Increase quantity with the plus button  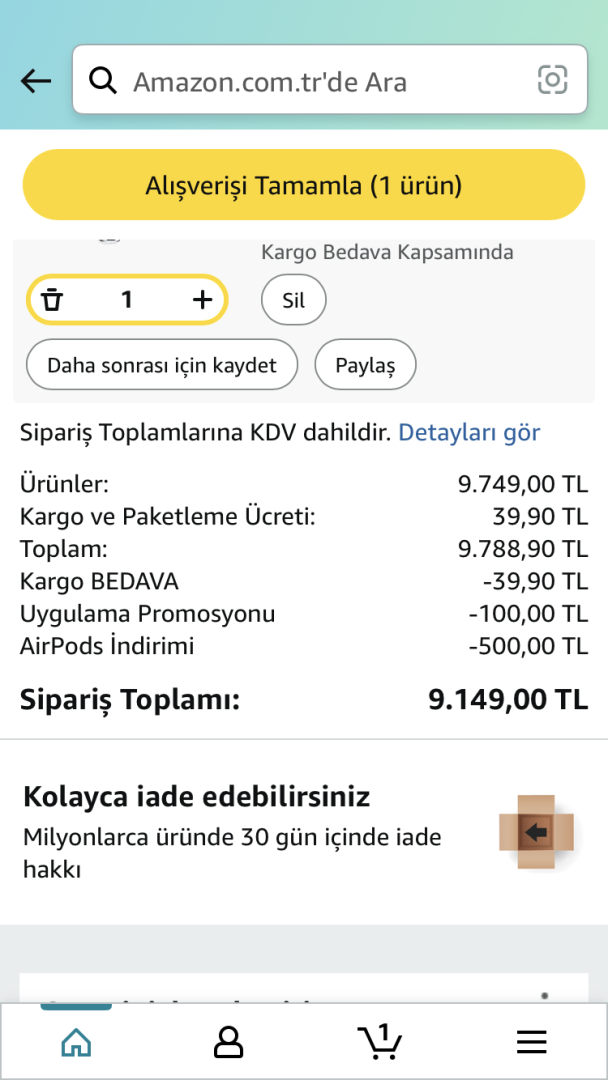[202, 299]
